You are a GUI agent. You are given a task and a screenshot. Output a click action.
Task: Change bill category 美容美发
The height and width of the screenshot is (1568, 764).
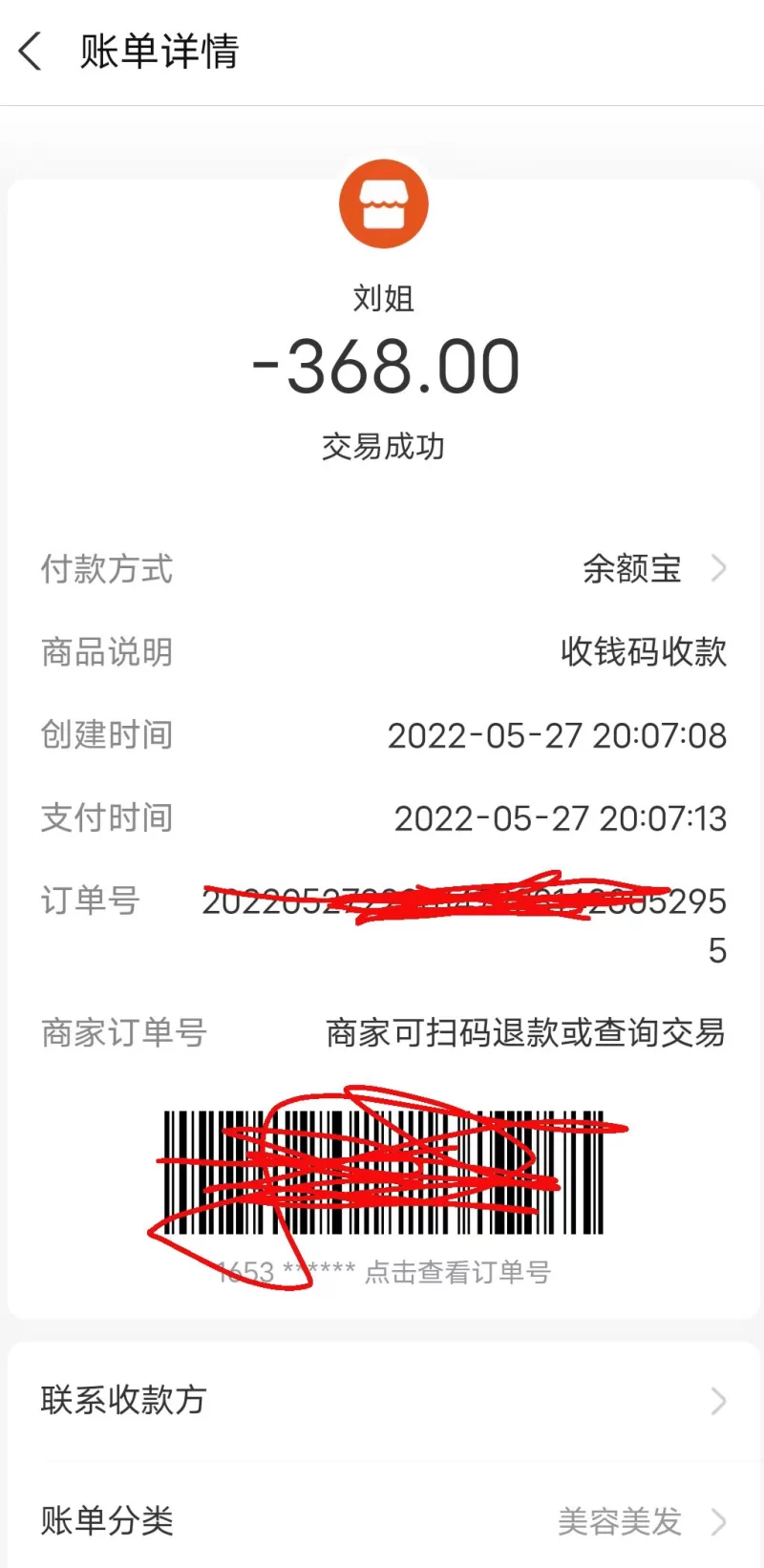(x=640, y=1520)
